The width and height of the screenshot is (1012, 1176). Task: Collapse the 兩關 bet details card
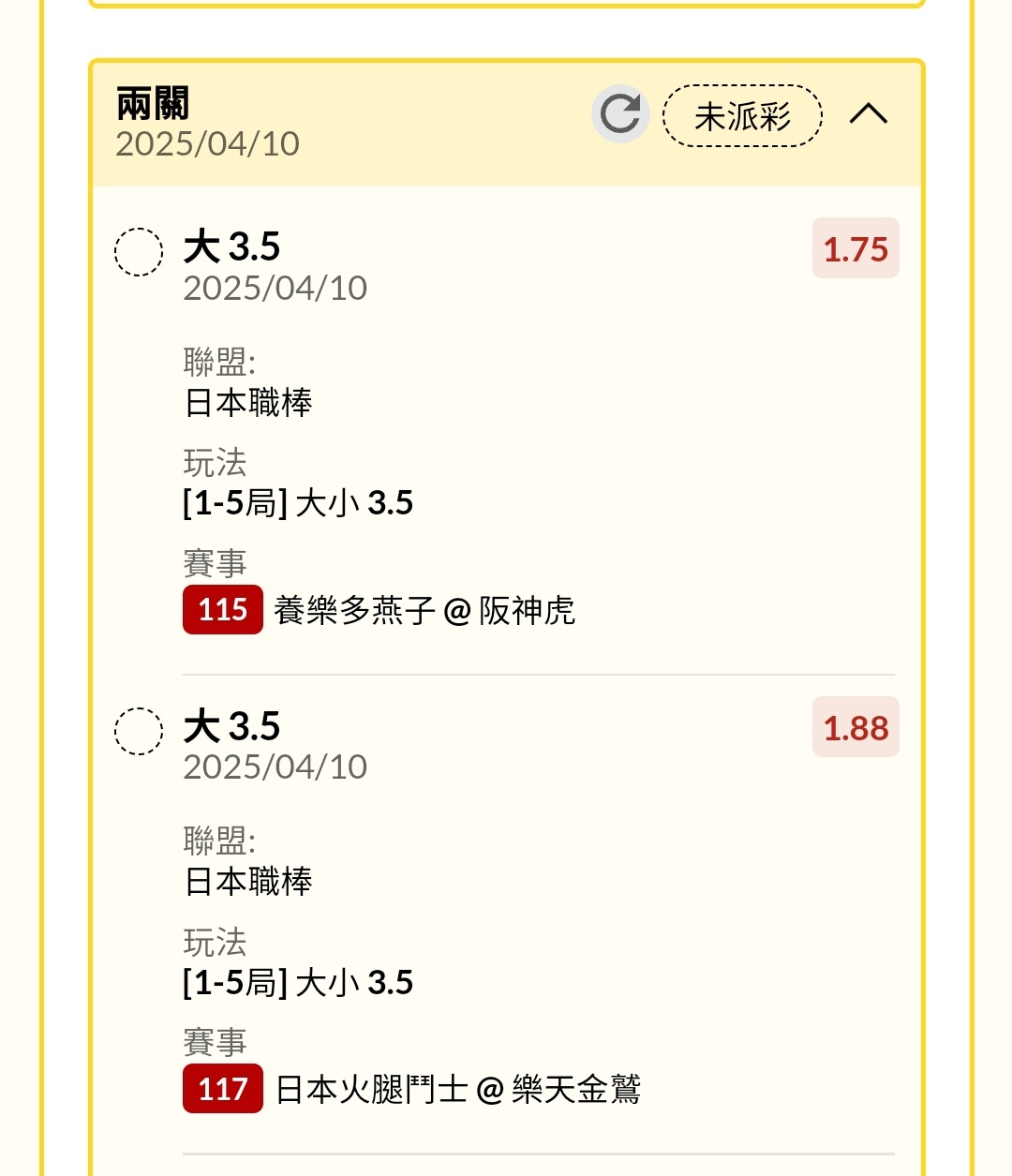point(868,114)
